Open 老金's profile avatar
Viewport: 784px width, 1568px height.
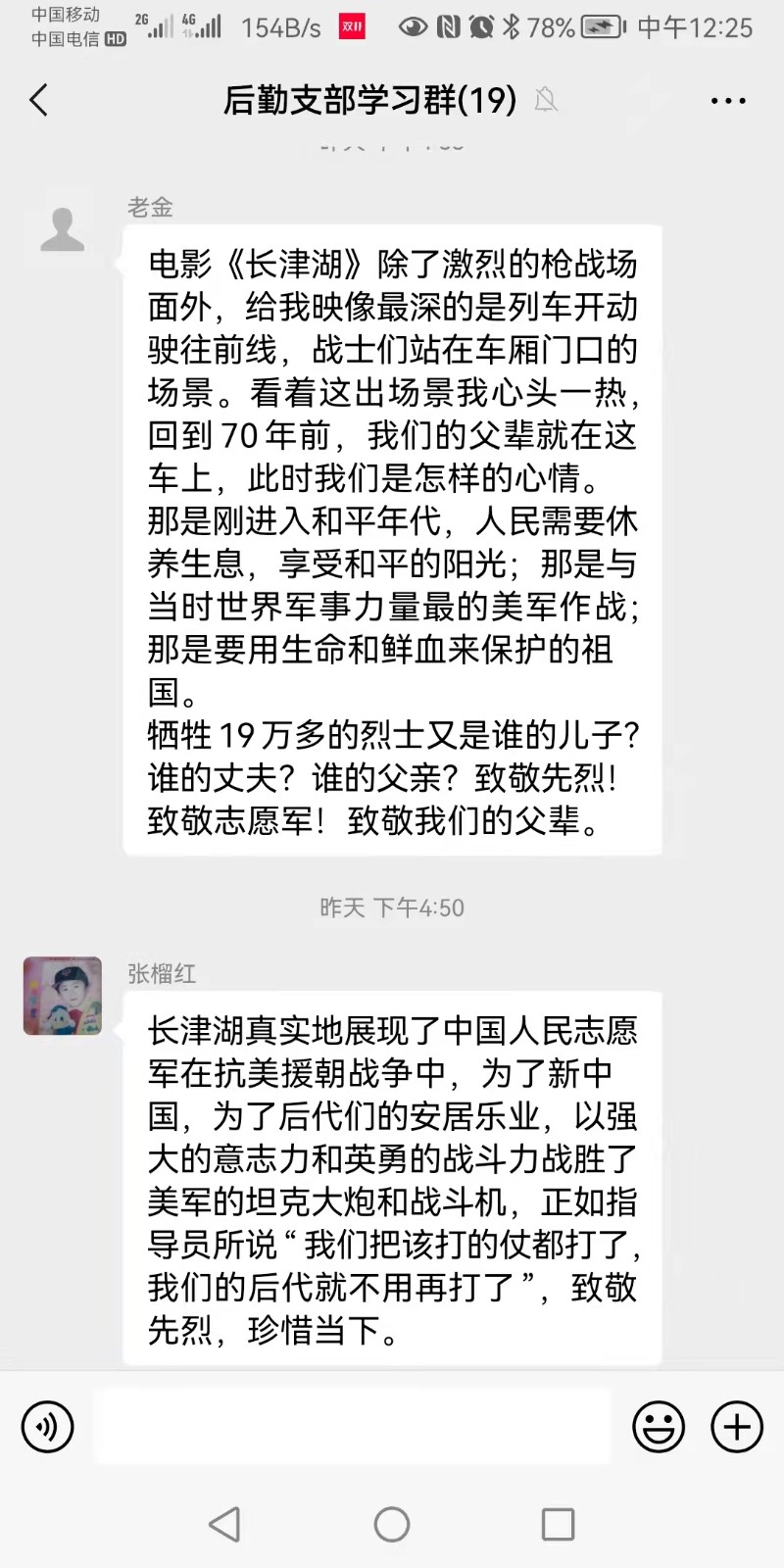[62, 230]
